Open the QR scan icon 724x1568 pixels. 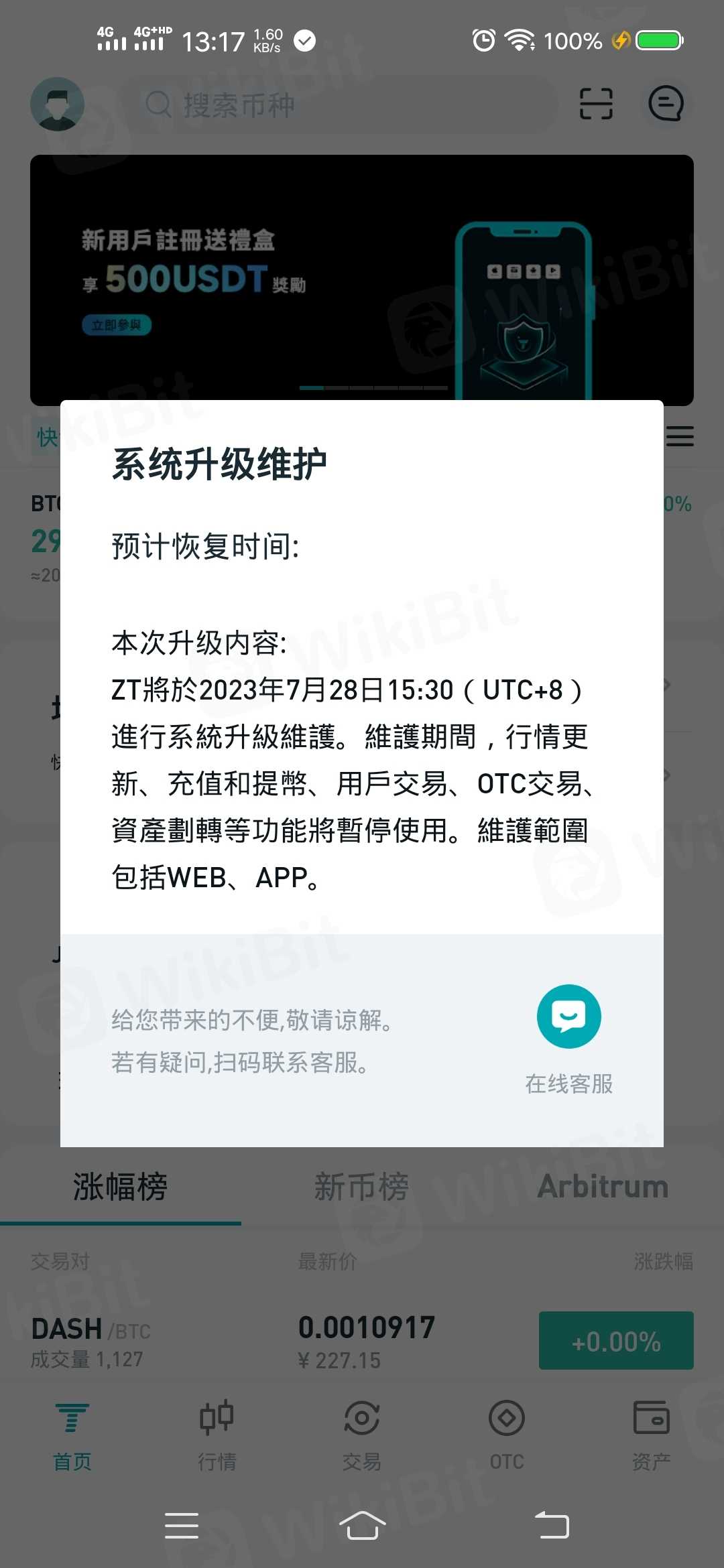(596, 104)
